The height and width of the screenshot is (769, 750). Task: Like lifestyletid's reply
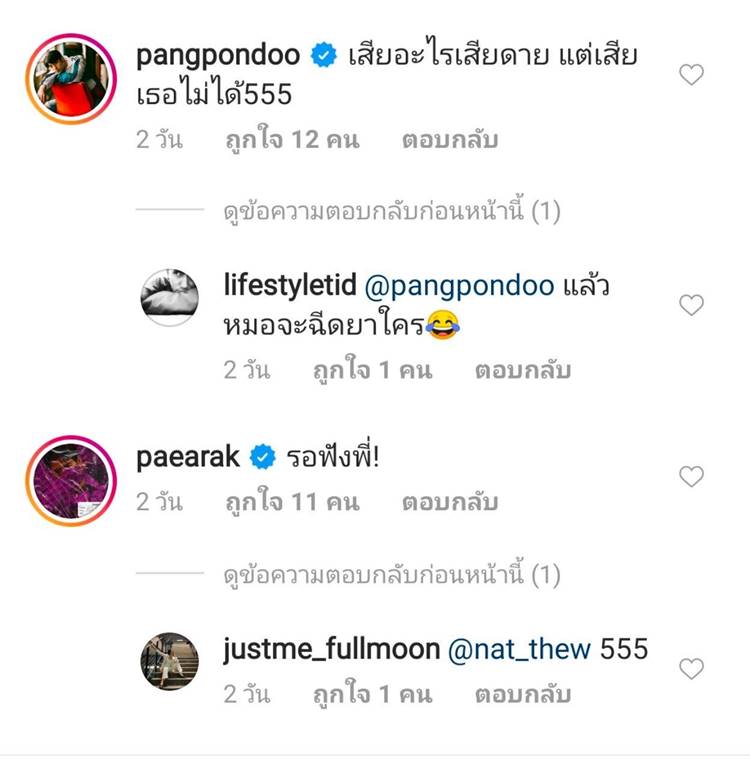coord(691,305)
